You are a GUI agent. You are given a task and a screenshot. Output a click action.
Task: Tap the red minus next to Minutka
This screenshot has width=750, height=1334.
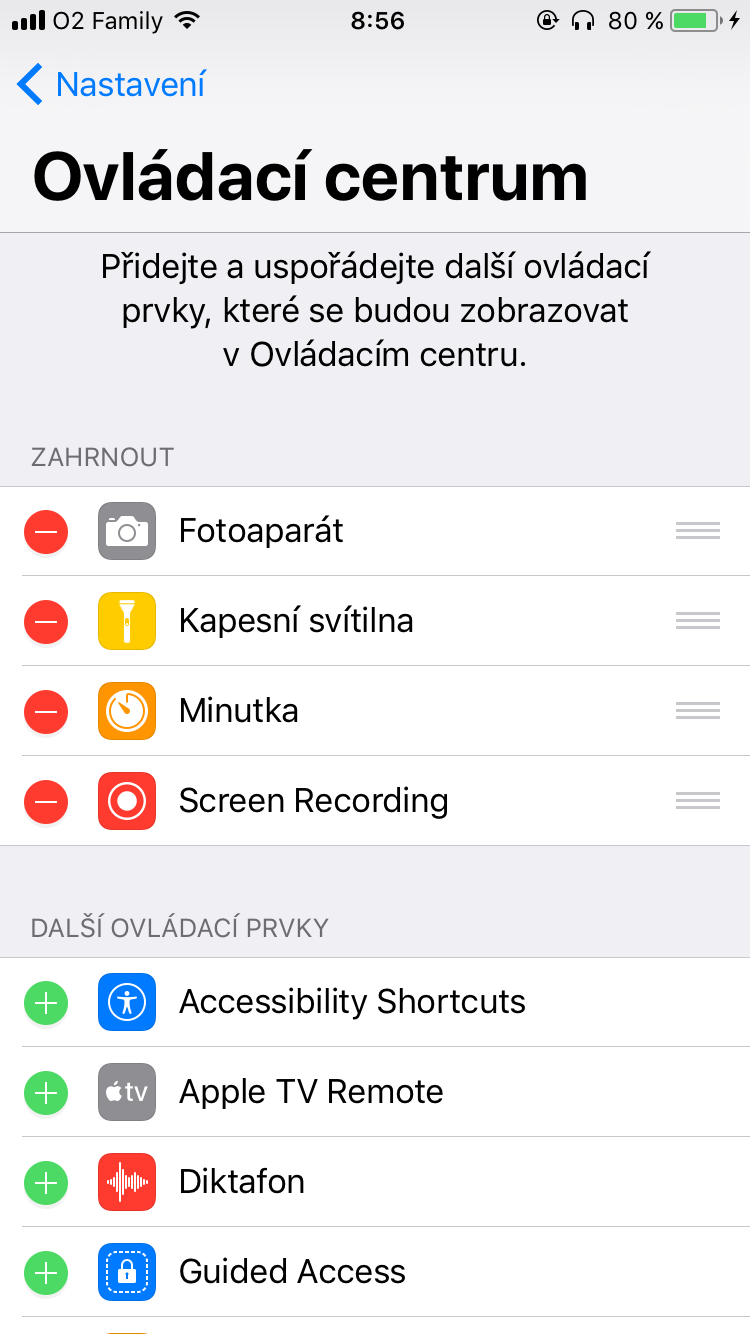coord(46,711)
